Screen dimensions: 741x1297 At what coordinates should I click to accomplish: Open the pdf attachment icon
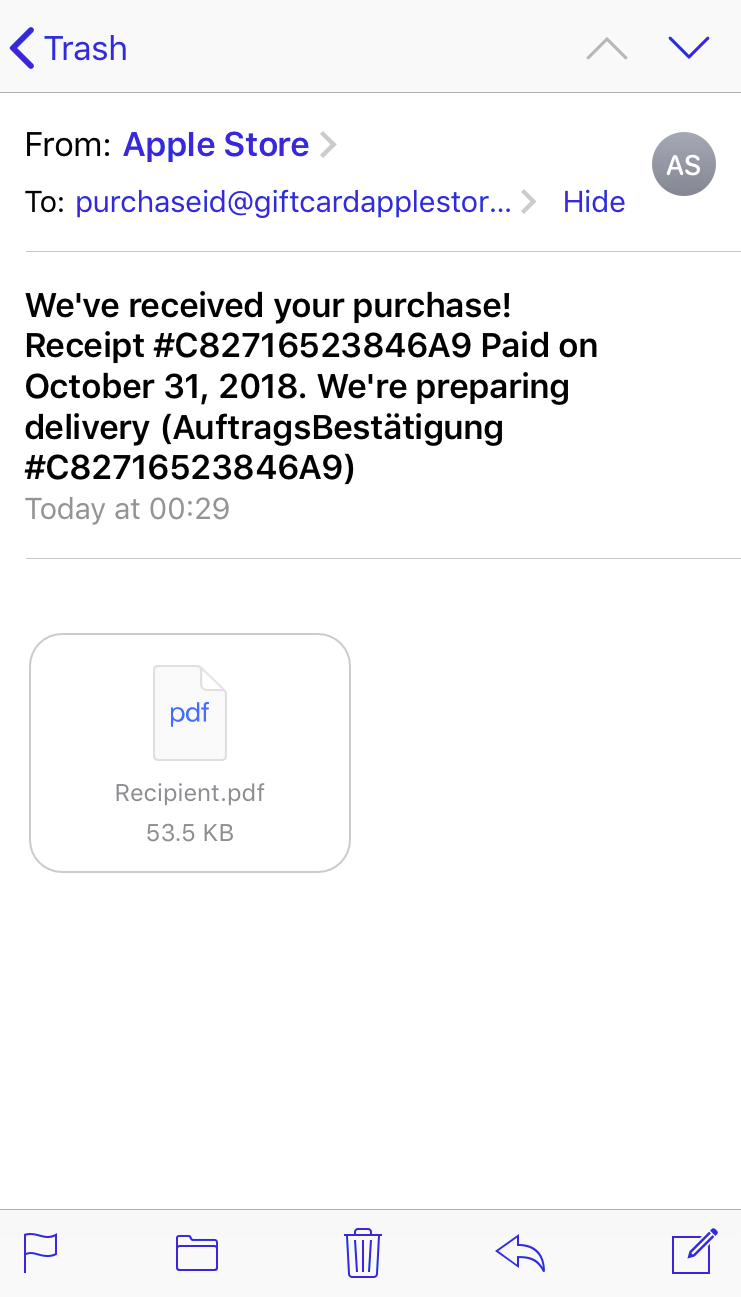click(x=189, y=712)
